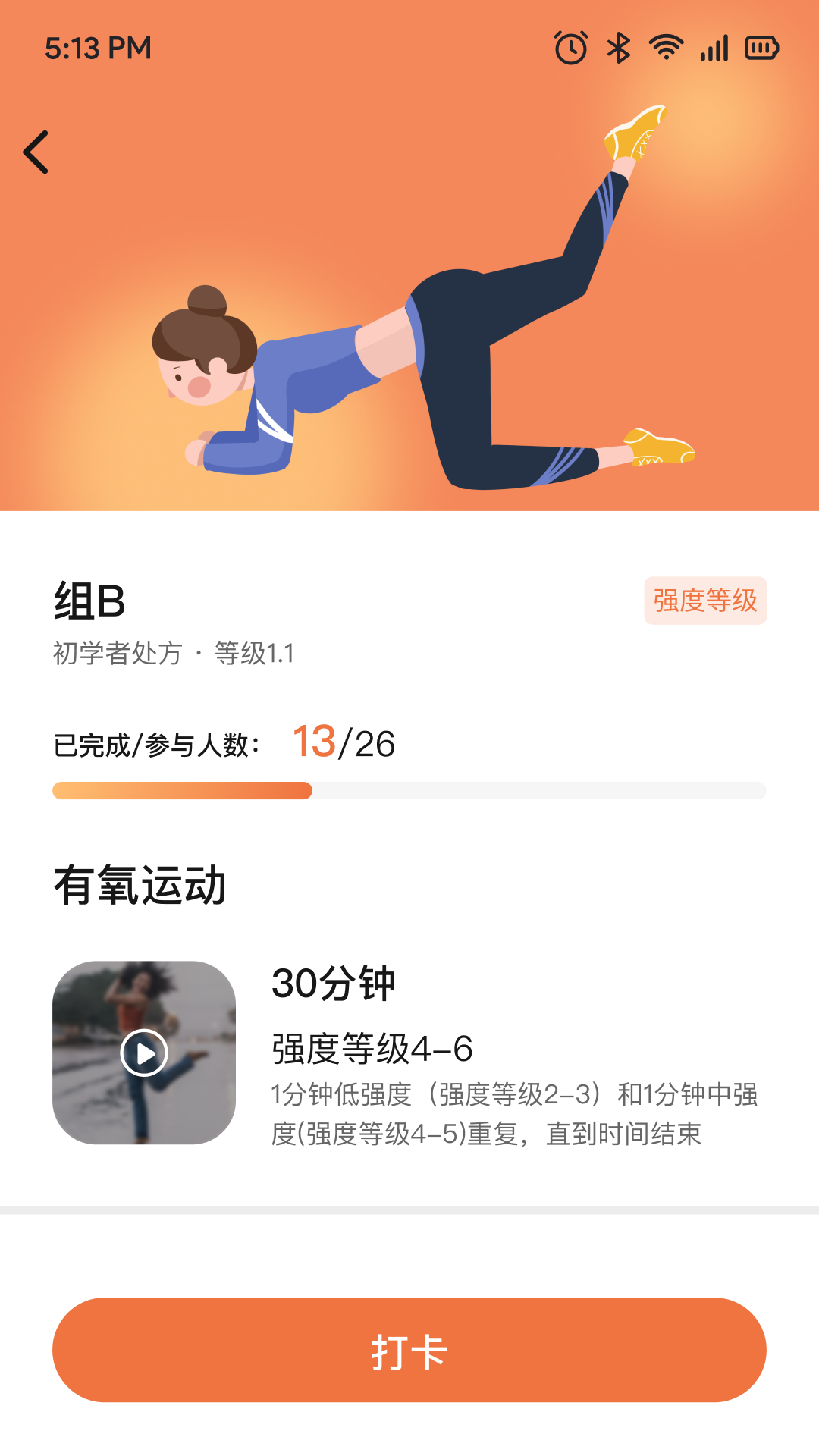Tap the back arrow icon
The height and width of the screenshot is (1456, 819).
[36, 152]
